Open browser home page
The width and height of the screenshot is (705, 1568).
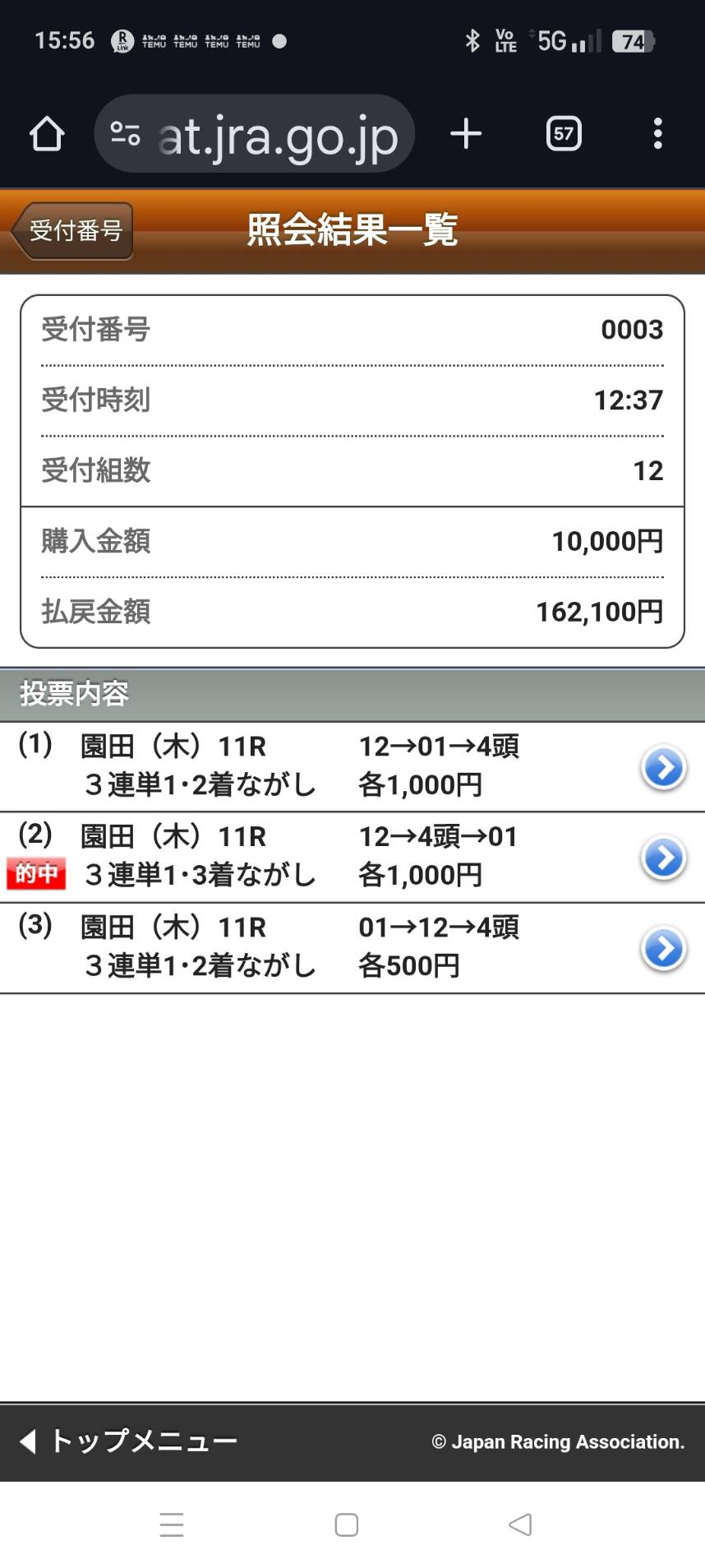click(x=47, y=134)
